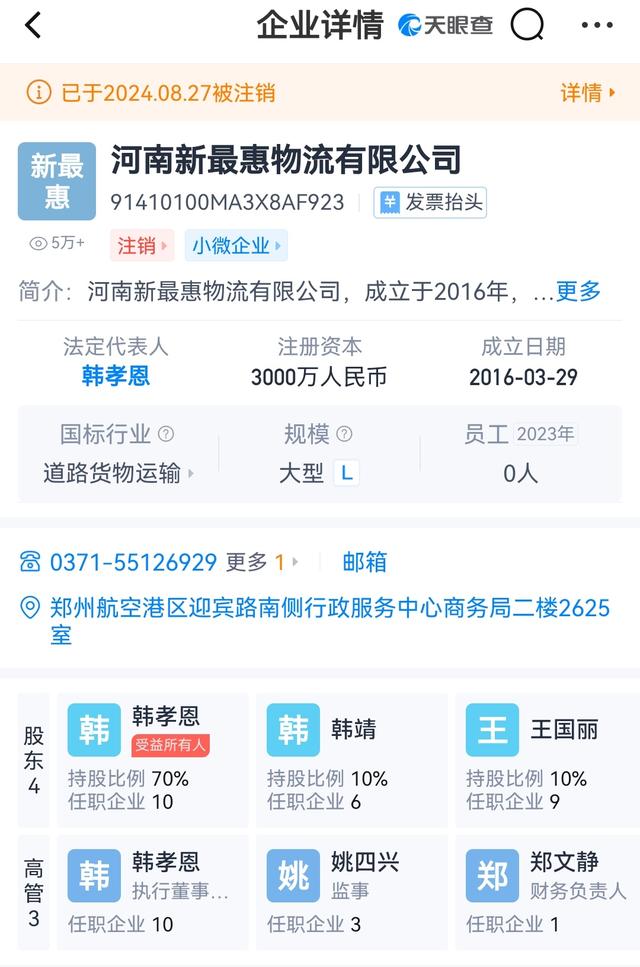640x967 pixels.
Task: Expand the company intro with 更多
Action: (x=578, y=291)
